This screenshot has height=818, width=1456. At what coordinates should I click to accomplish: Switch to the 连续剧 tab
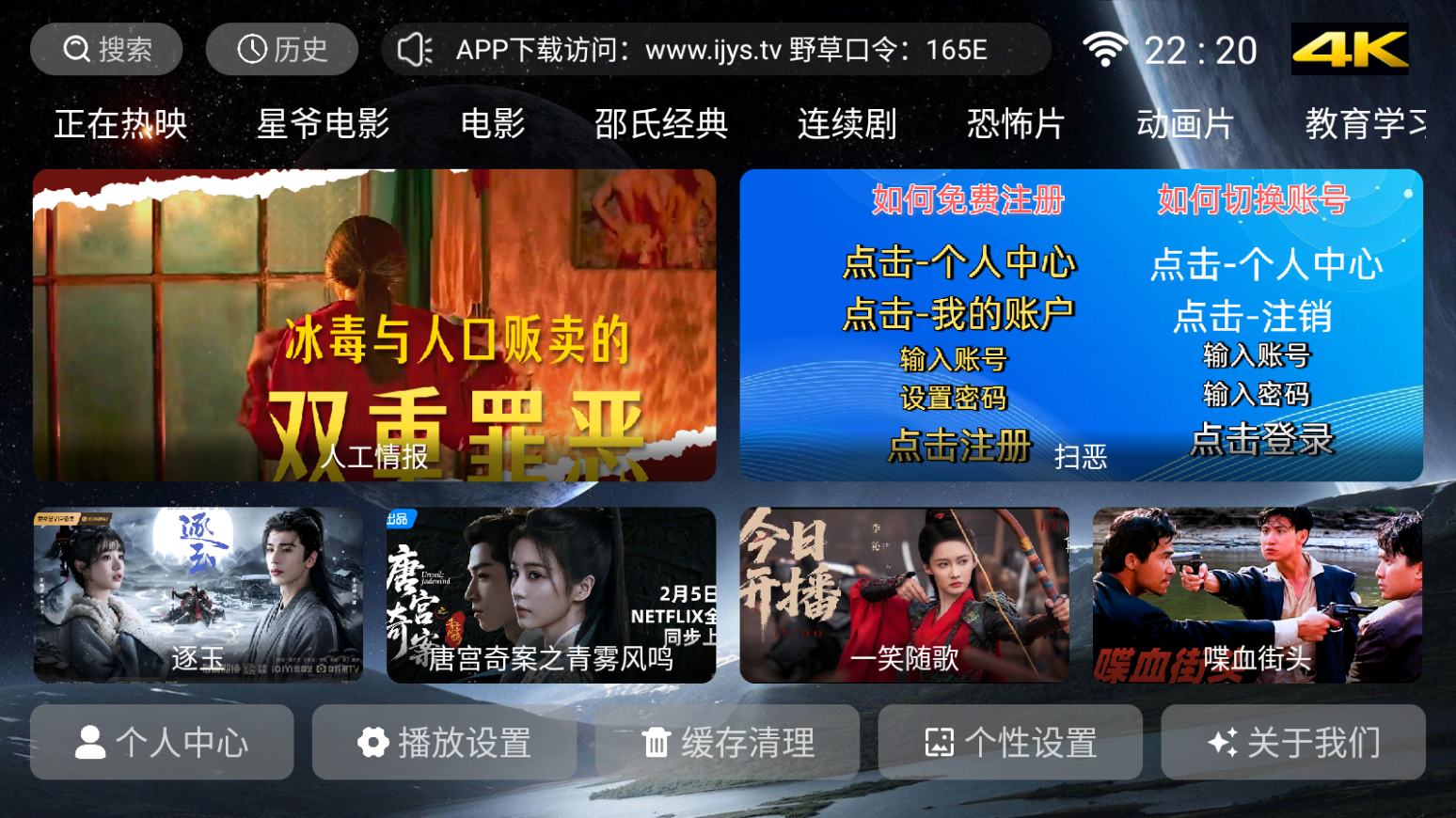tap(847, 123)
